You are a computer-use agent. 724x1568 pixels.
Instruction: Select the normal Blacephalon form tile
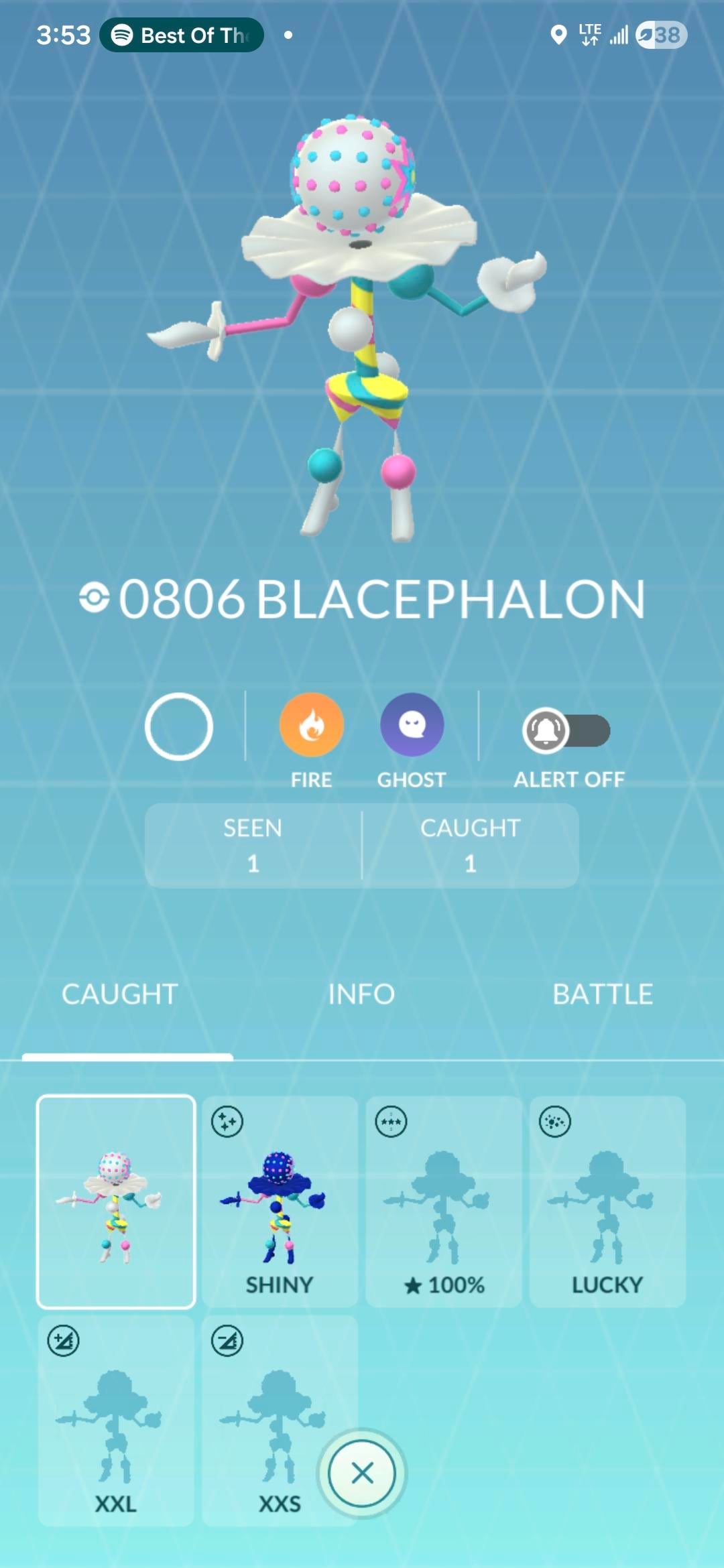point(116,1201)
